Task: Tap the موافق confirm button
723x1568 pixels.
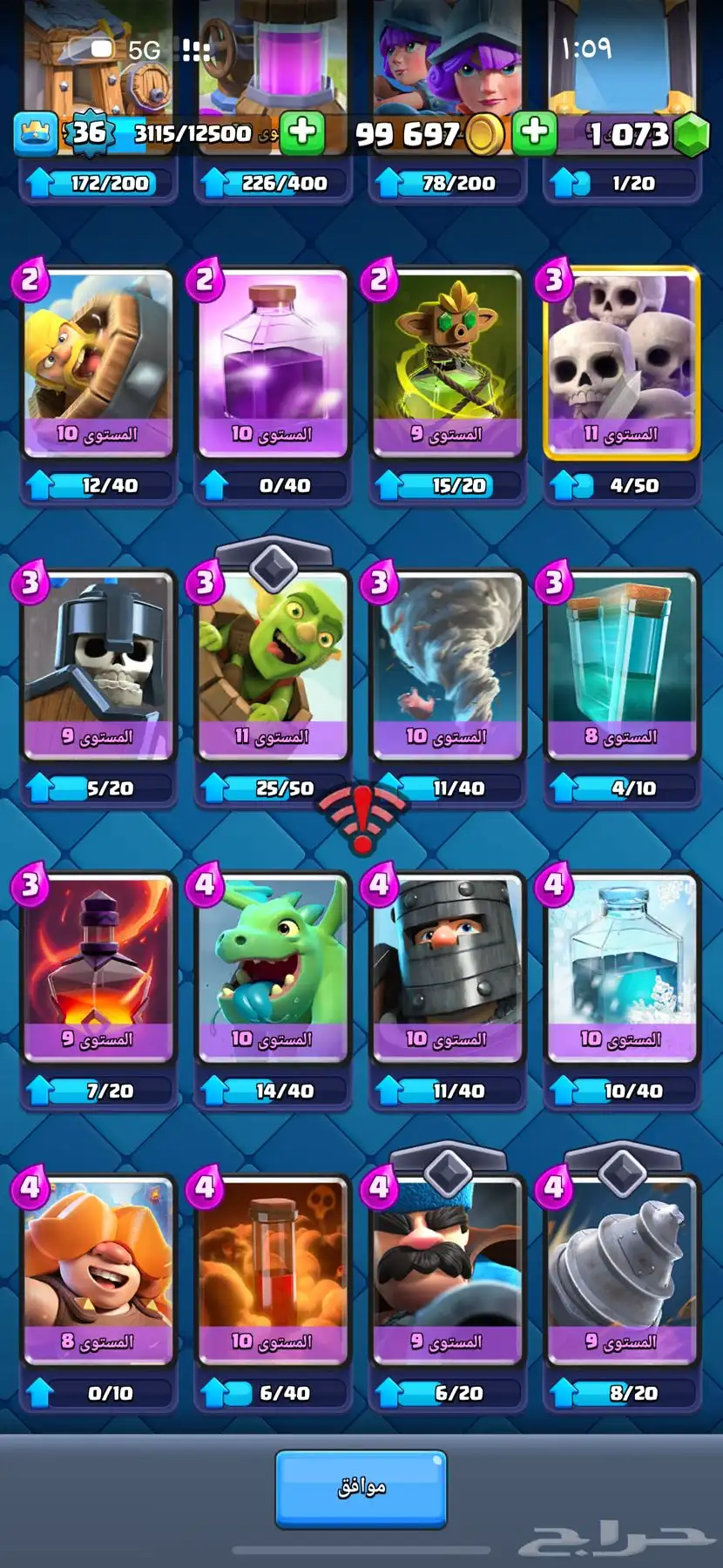Action: (x=361, y=1488)
